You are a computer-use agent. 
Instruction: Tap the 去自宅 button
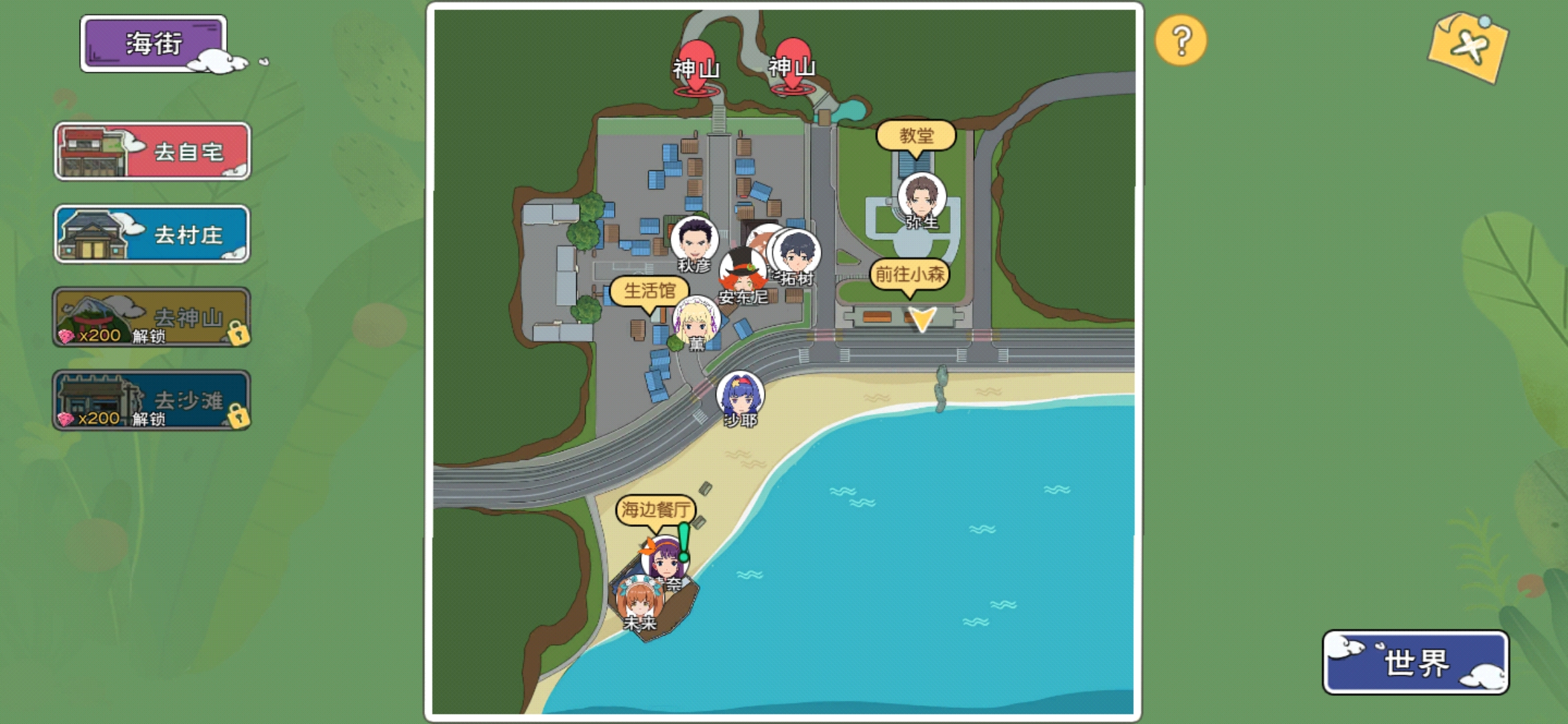click(x=152, y=152)
